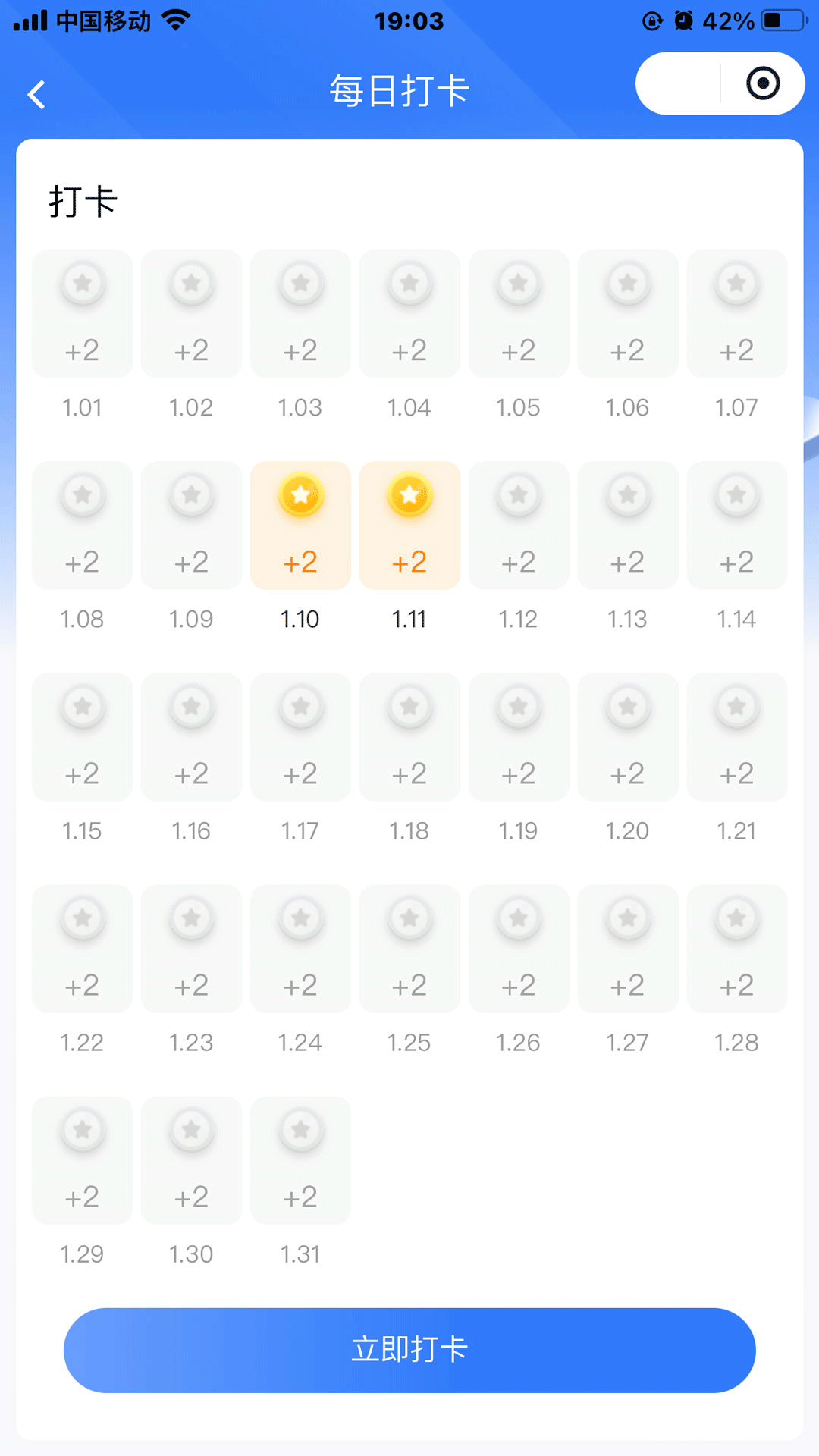Go back from the 每日打卡 page

point(36,95)
